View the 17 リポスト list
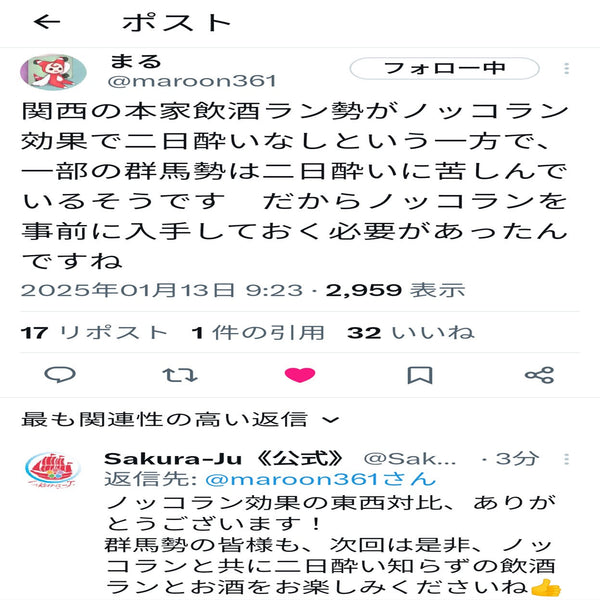600x600 pixels. point(95,332)
